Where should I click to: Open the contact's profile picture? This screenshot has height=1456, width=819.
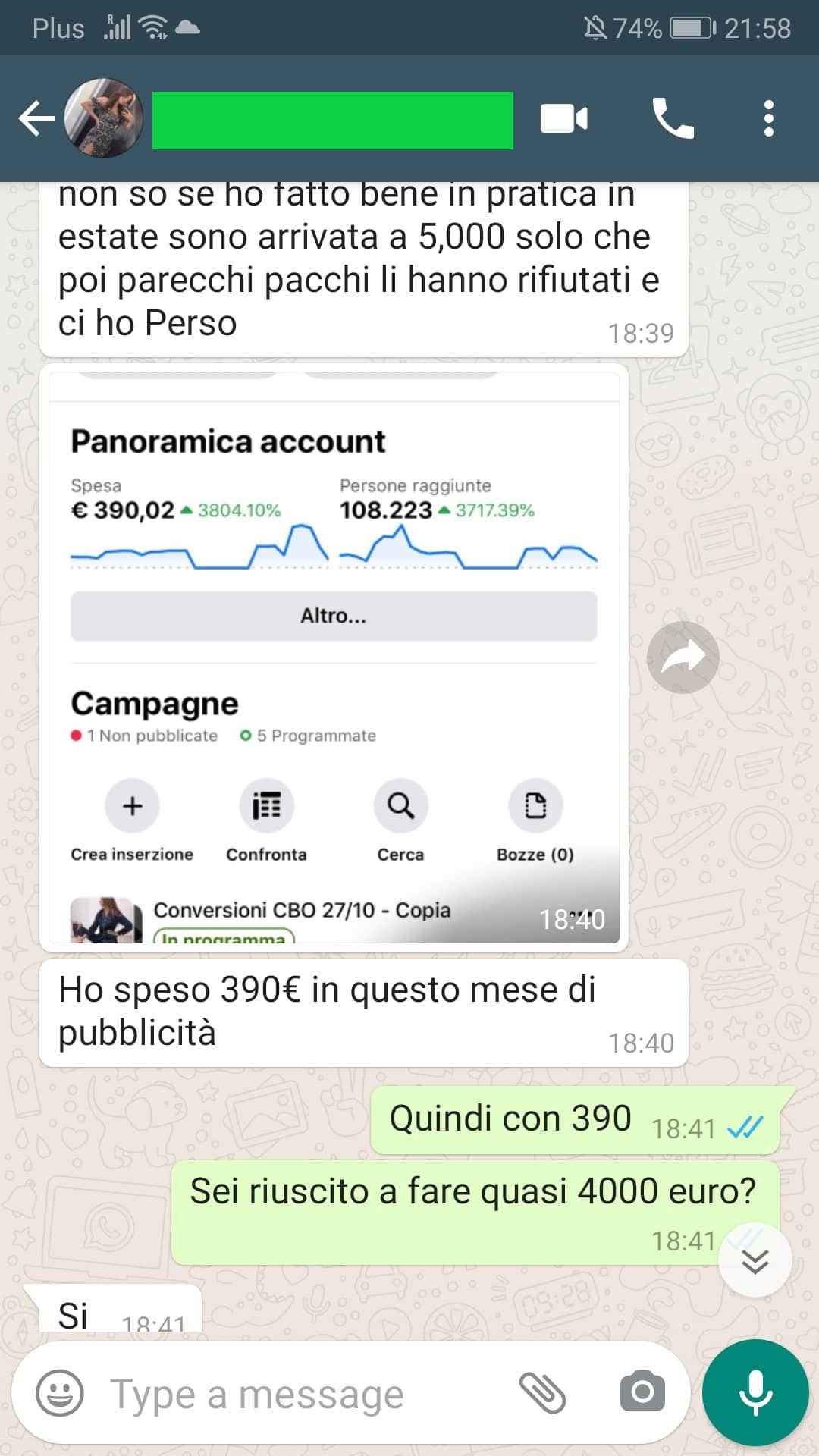104,118
